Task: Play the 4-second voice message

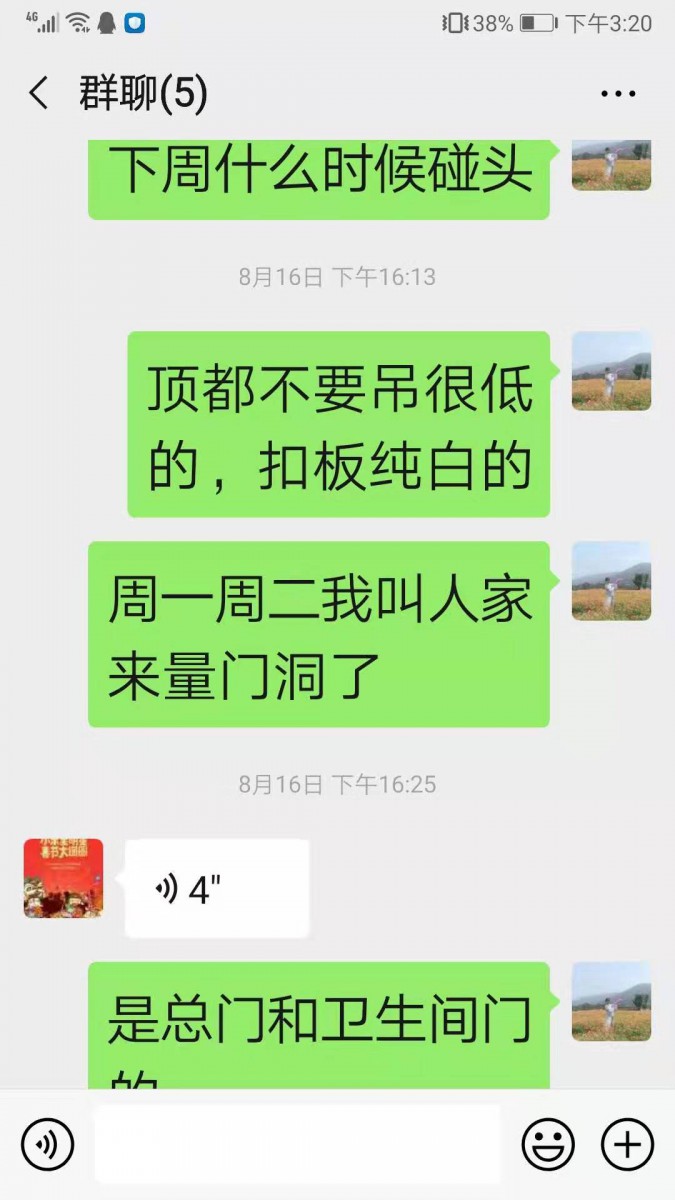Action: 216,888
